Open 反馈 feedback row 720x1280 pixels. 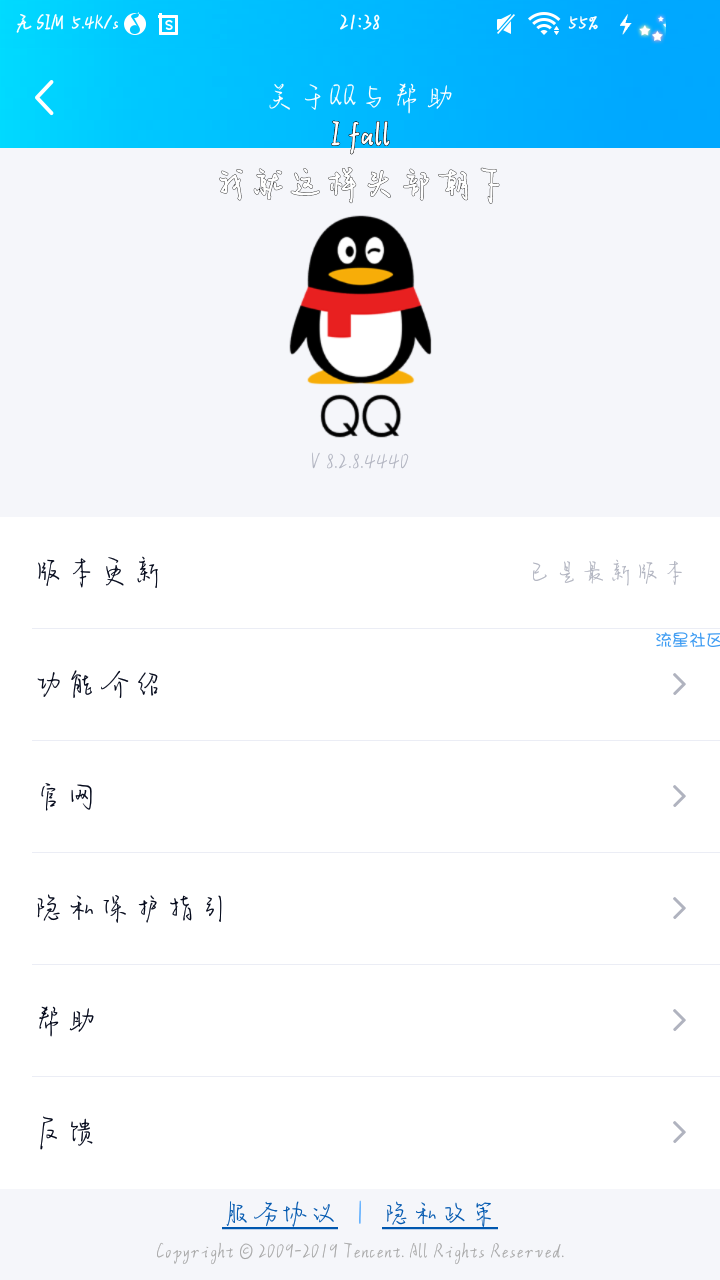coord(360,1133)
